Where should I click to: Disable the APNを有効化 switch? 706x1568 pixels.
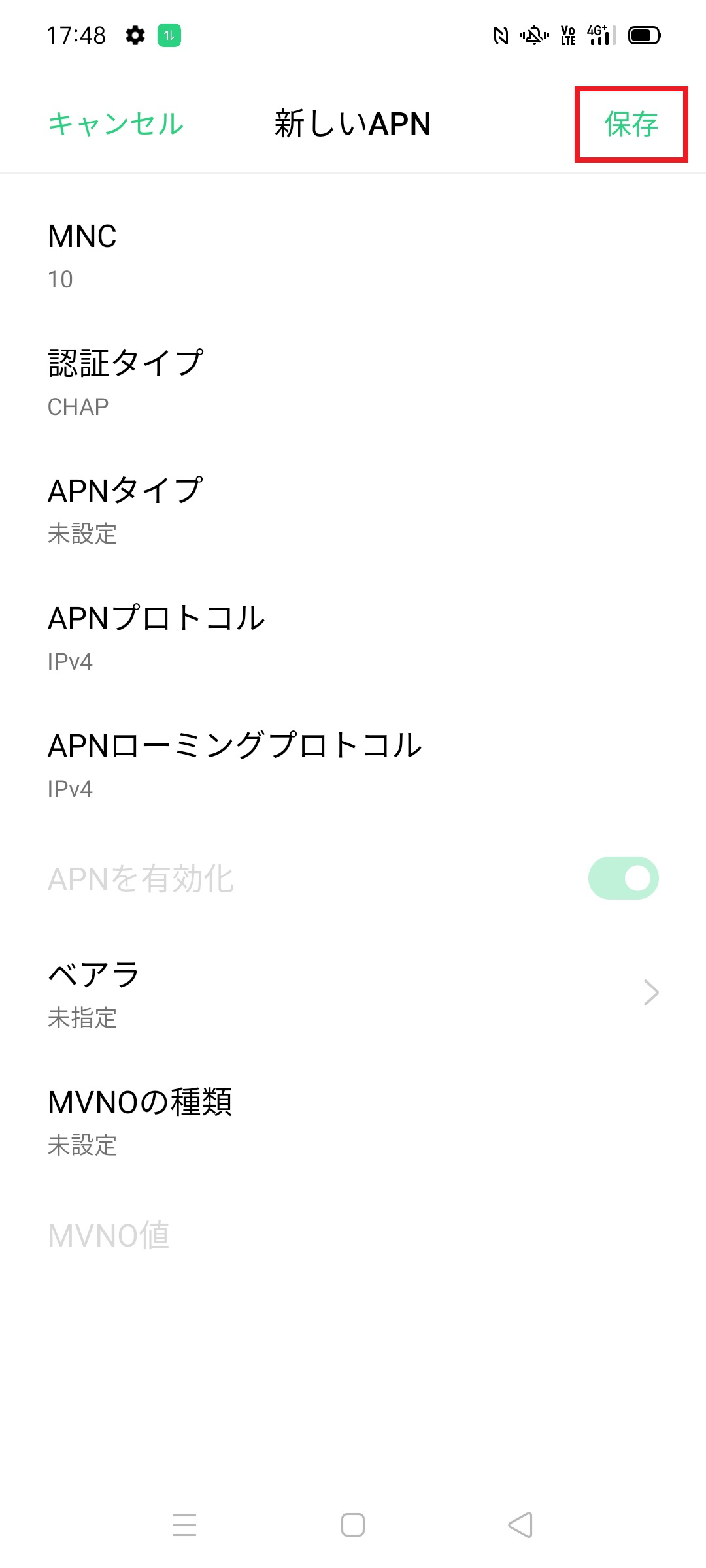pos(623,877)
